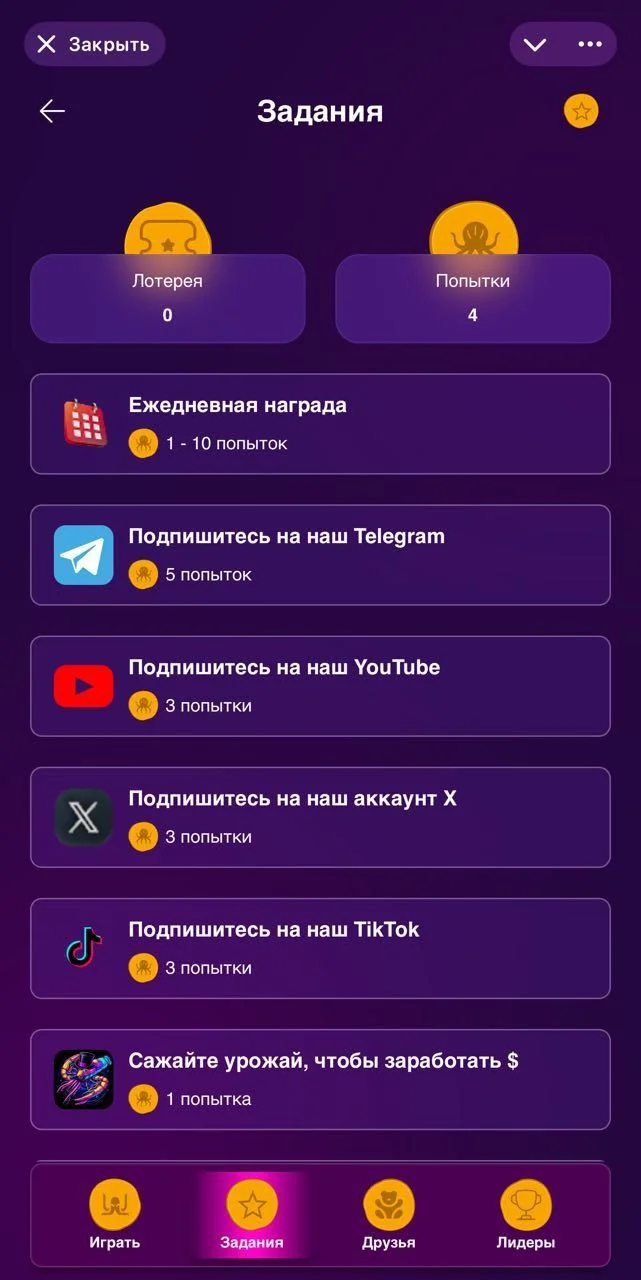Image resolution: width=641 pixels, height=1280 pixels.
Task: Open the Лотерея card
Action: tap(167, 298)
